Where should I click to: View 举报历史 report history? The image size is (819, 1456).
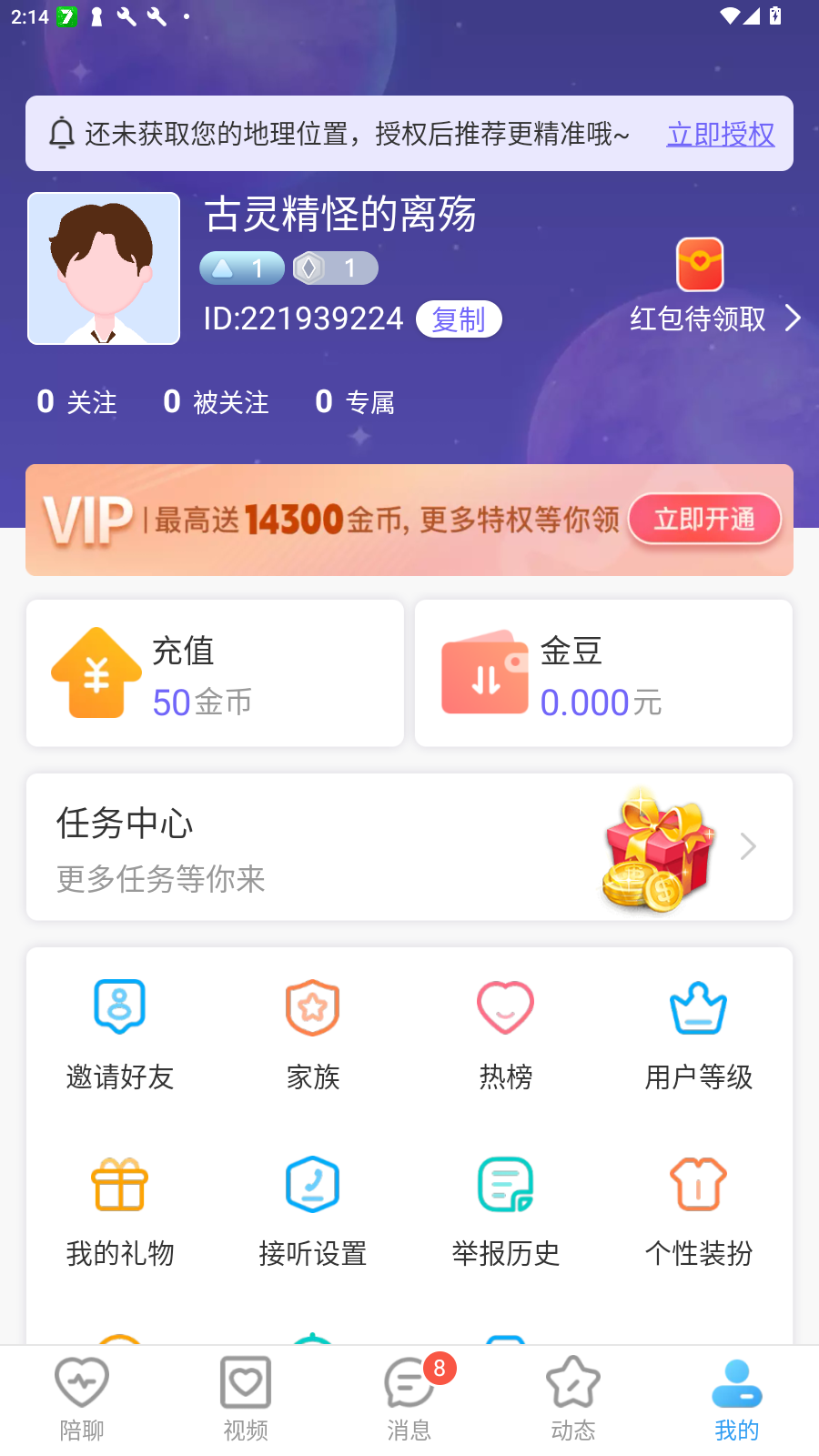pos(506,1212)
